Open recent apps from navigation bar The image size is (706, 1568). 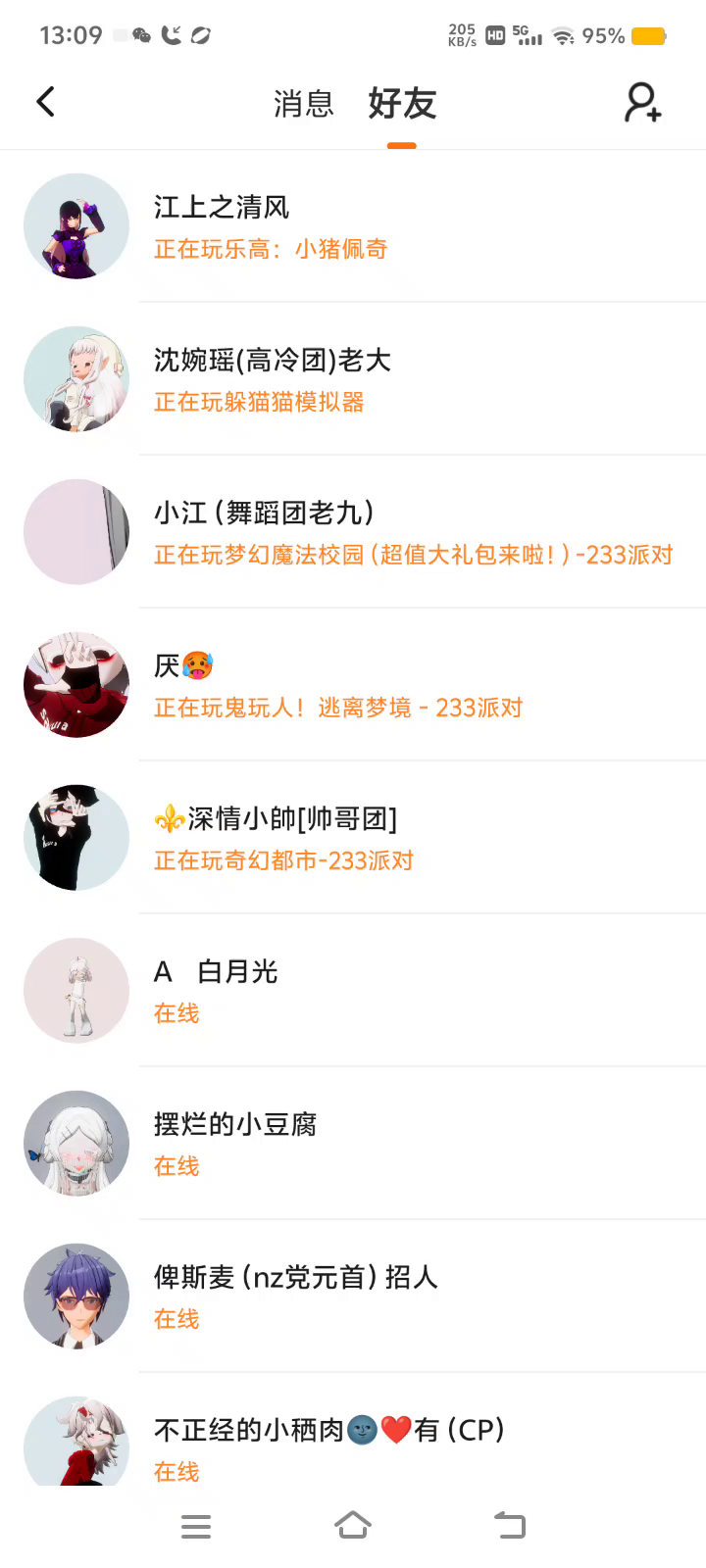click(x=196, y=1526)
